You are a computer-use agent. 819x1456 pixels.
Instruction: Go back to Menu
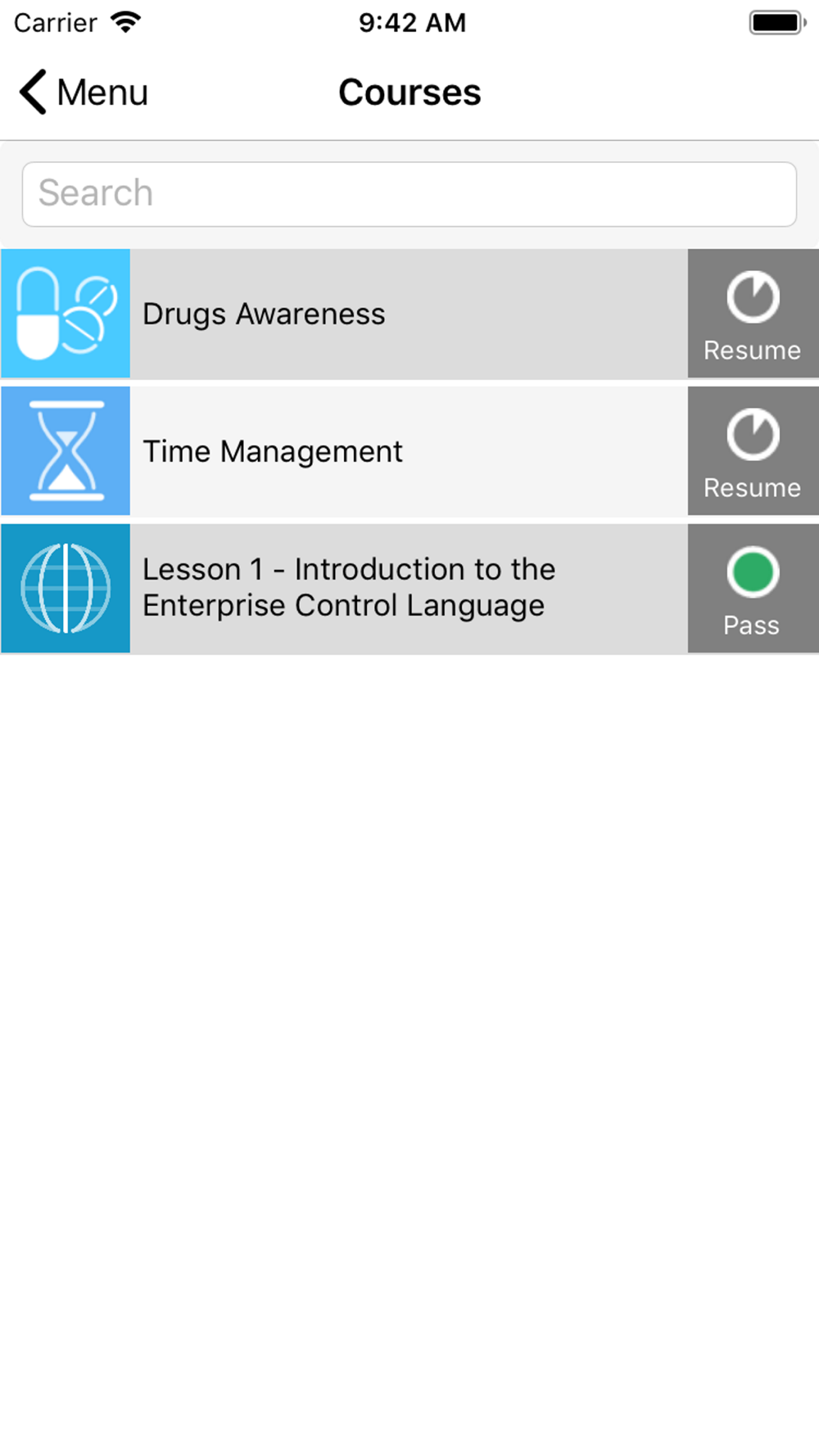pos(84,92)
